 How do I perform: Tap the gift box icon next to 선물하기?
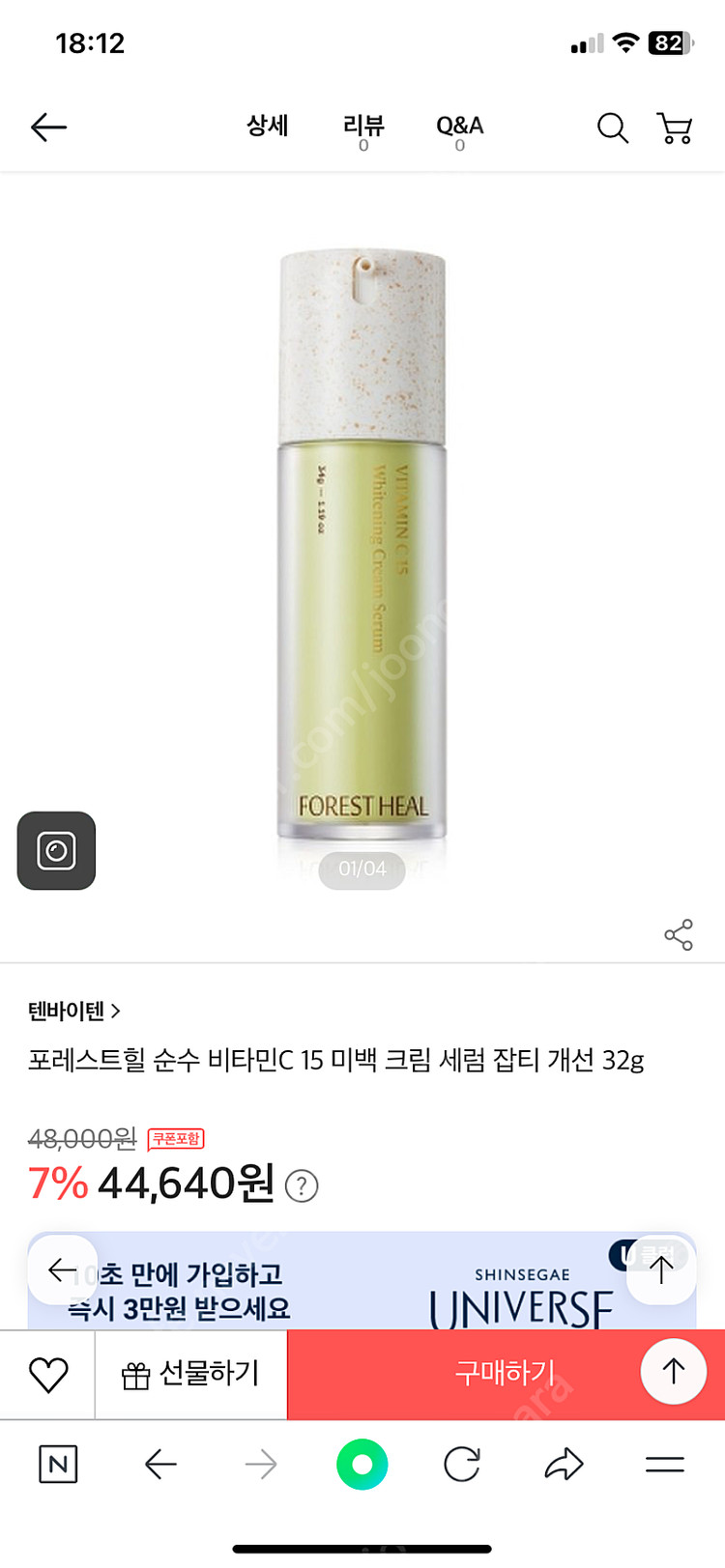(x=138, y=1374)
